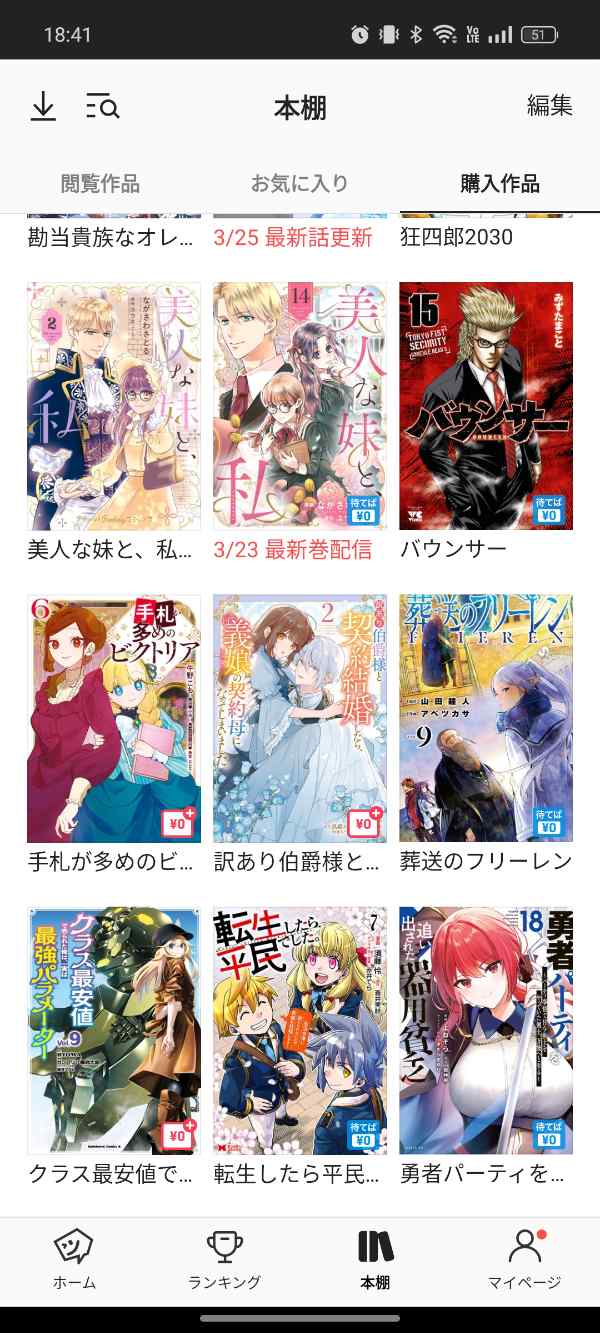Select the 本棚 bottom tab

375,1259
